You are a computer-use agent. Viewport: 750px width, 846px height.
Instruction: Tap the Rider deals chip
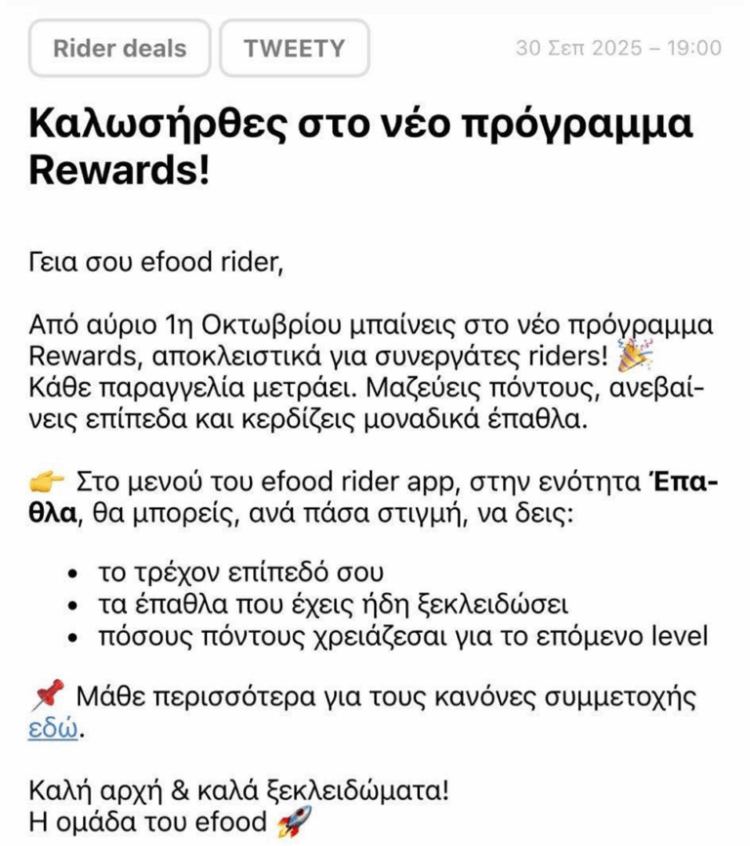pyautogui.click(x=120, y=48)
